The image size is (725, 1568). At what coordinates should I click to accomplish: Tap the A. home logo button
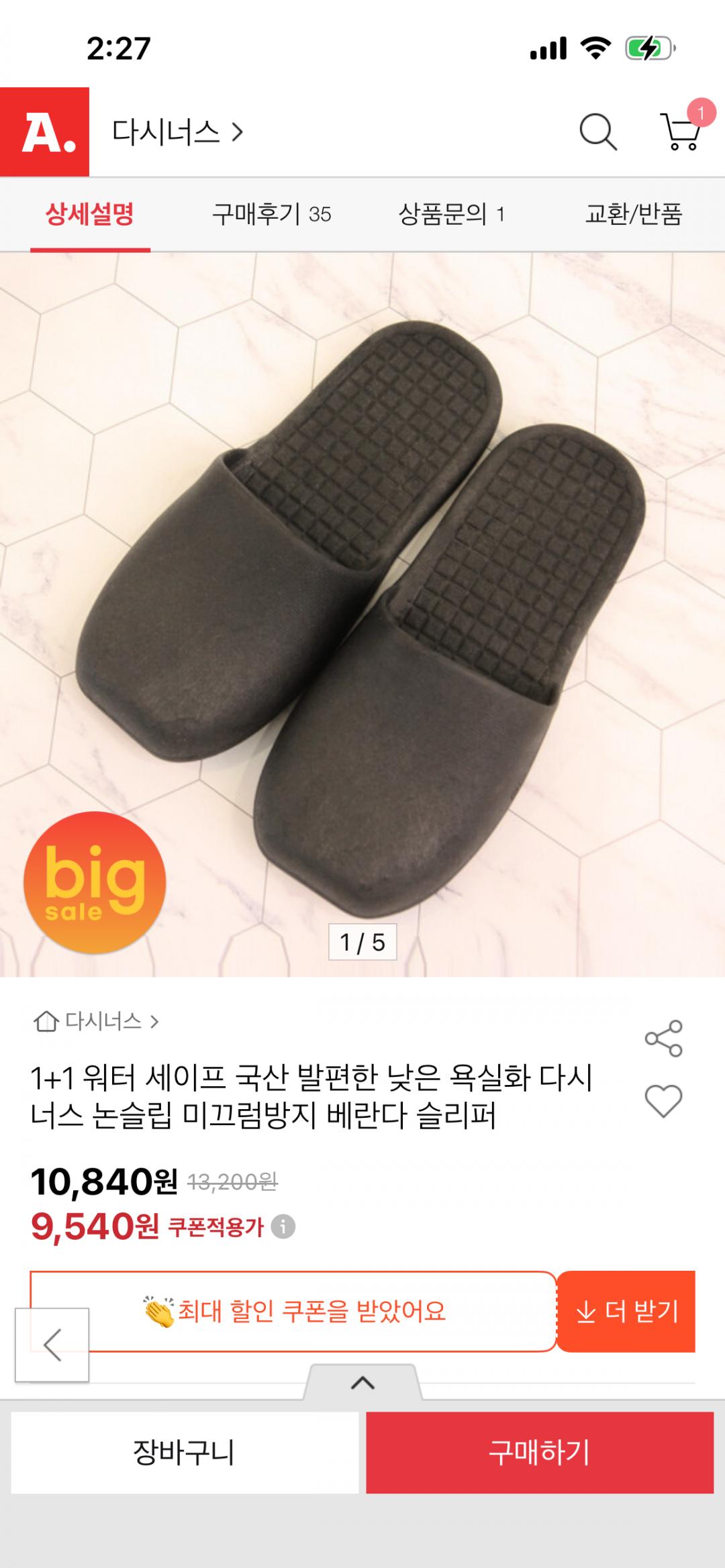click(x=45, y=132)
